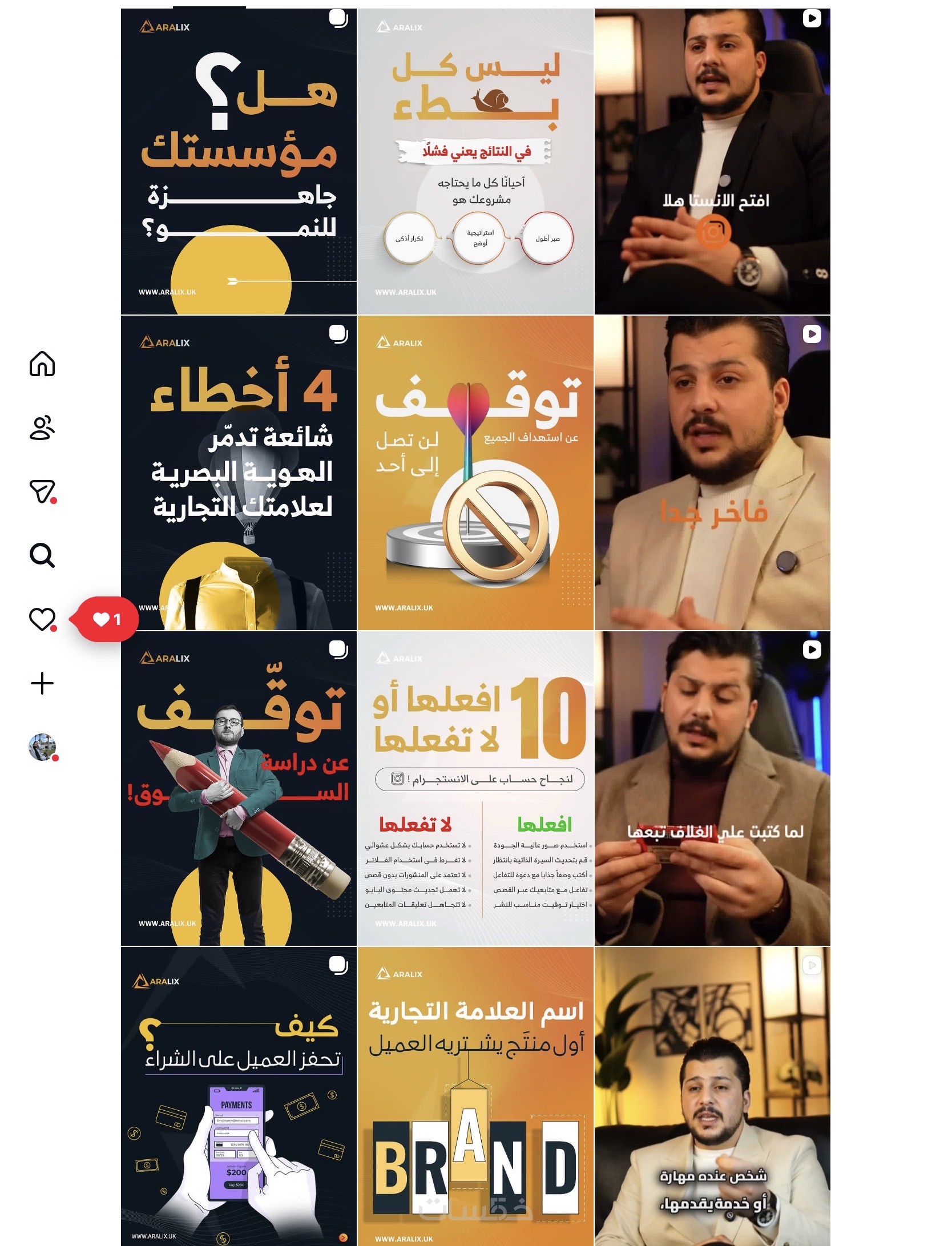Create a new post

coord(42,683)
